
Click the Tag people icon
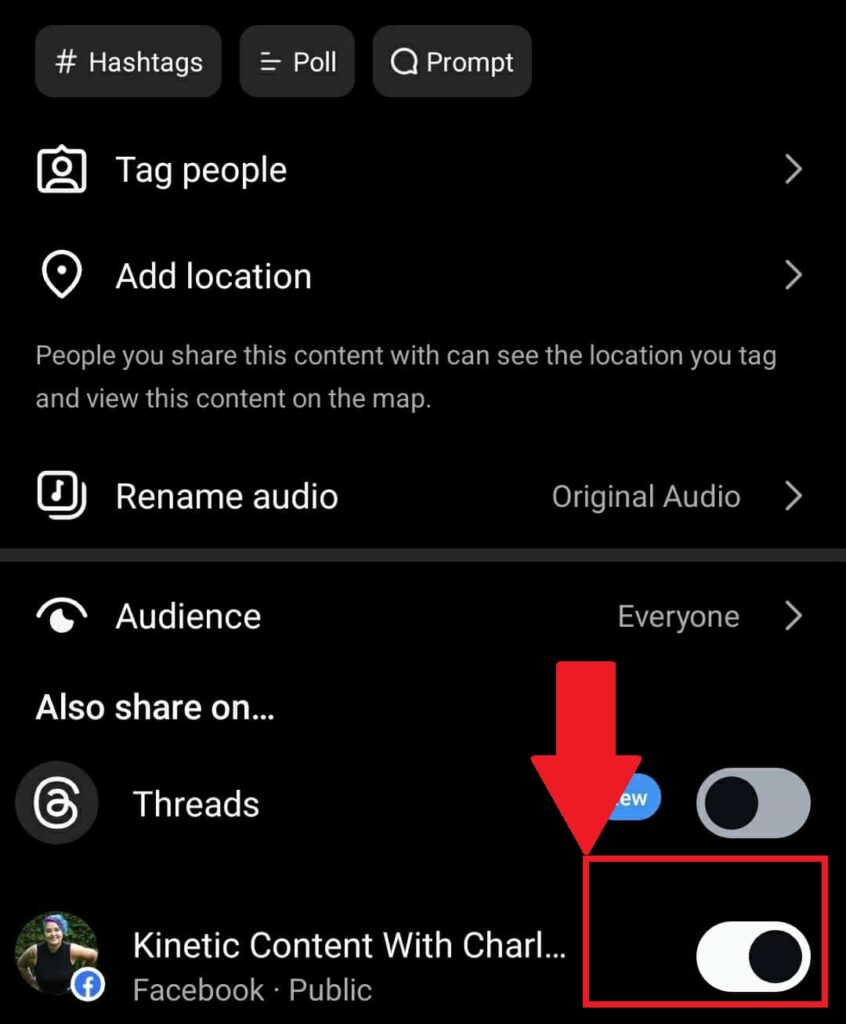click(61, 170)
